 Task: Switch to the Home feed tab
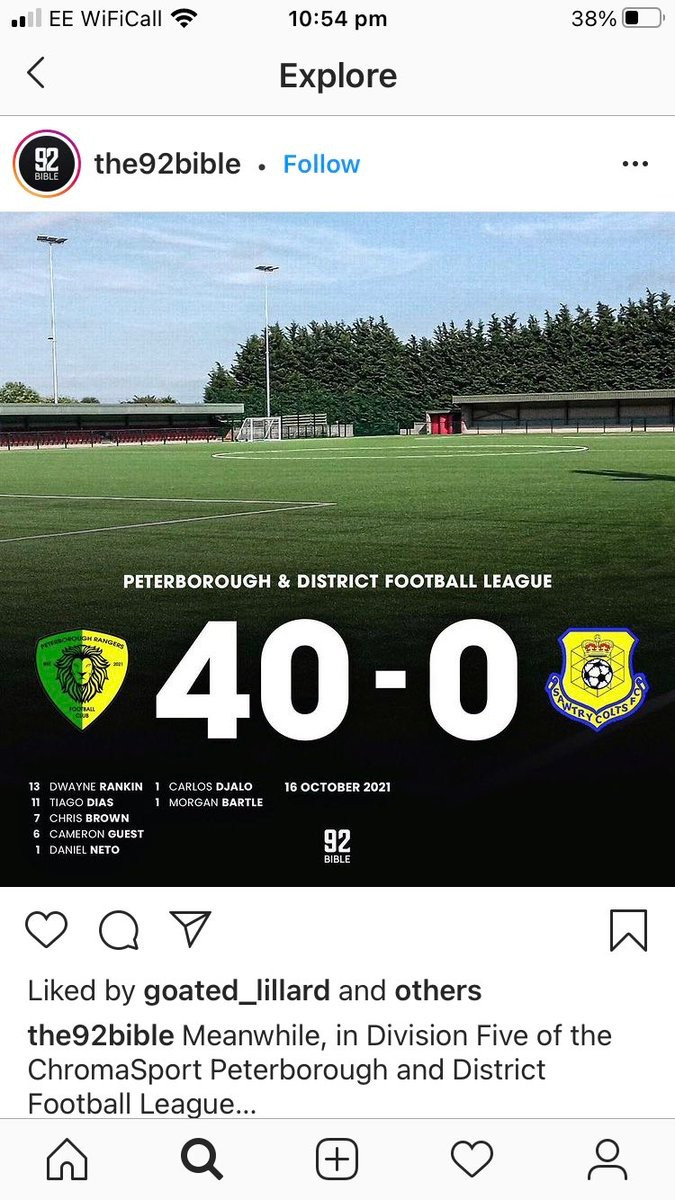(67, 1160)
